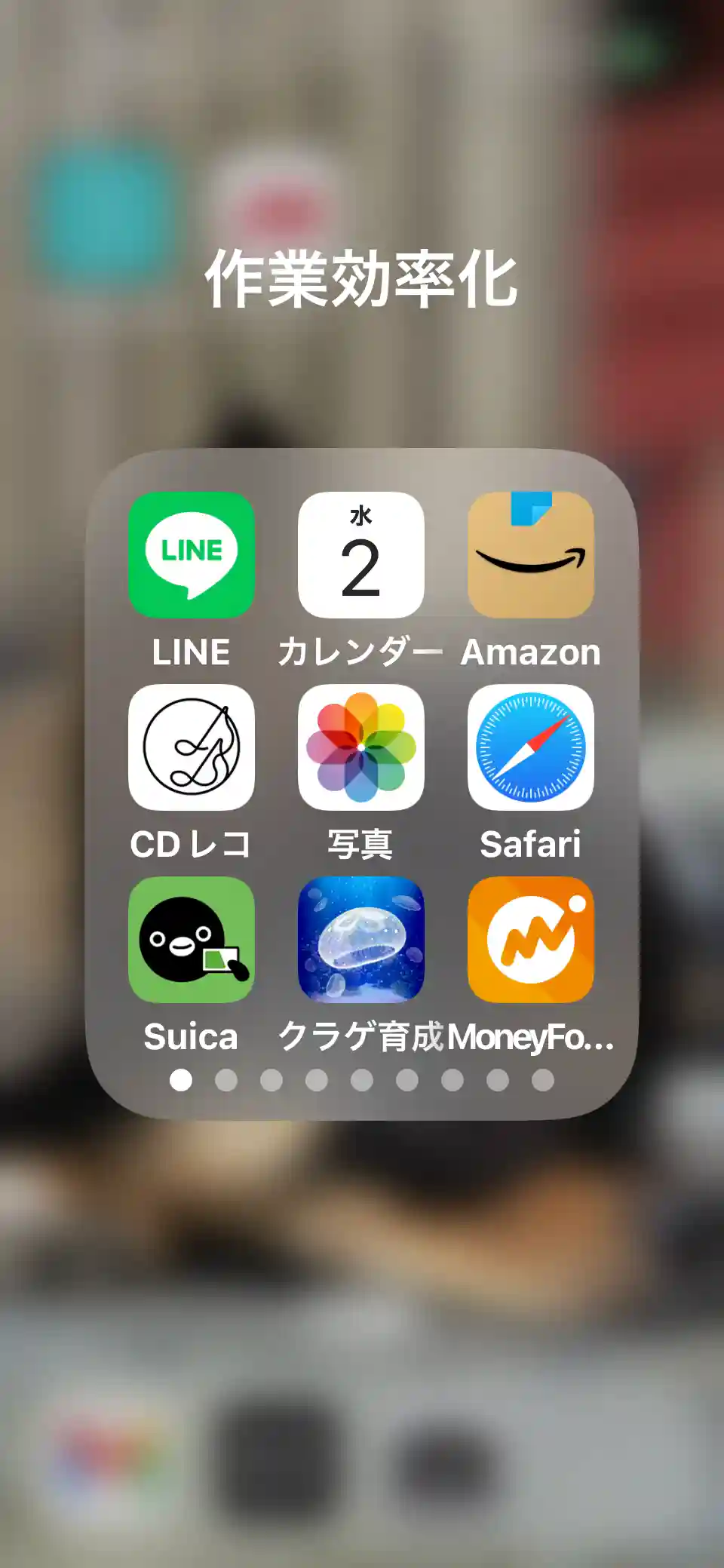Launch the クラゲ育成 jellyfish game

click(360, 940)
